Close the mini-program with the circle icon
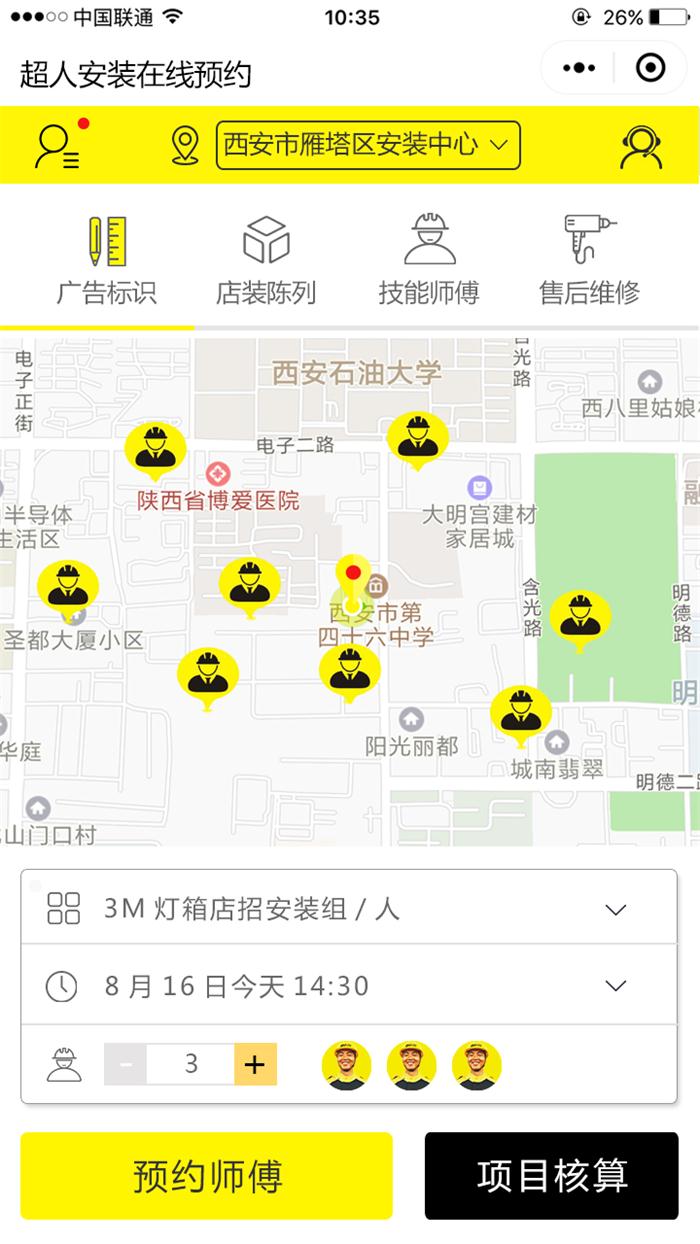 point(651,68)
